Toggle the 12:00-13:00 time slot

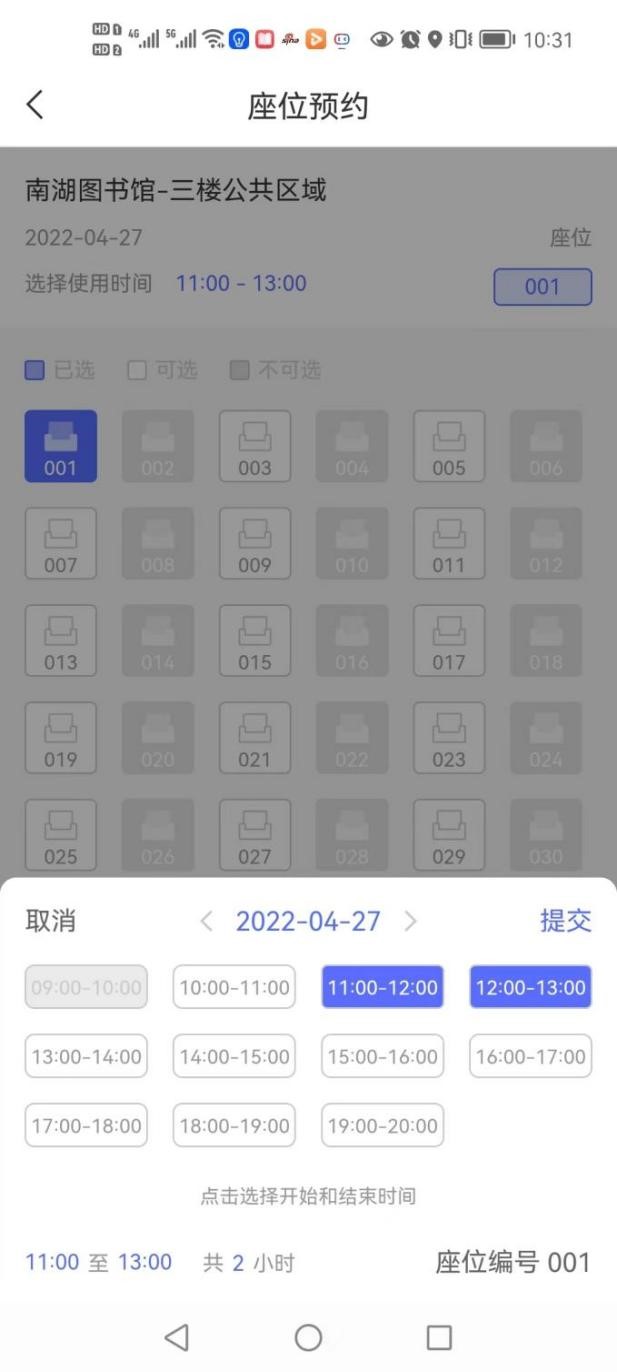pyautogui.click(x=530, y=988)
